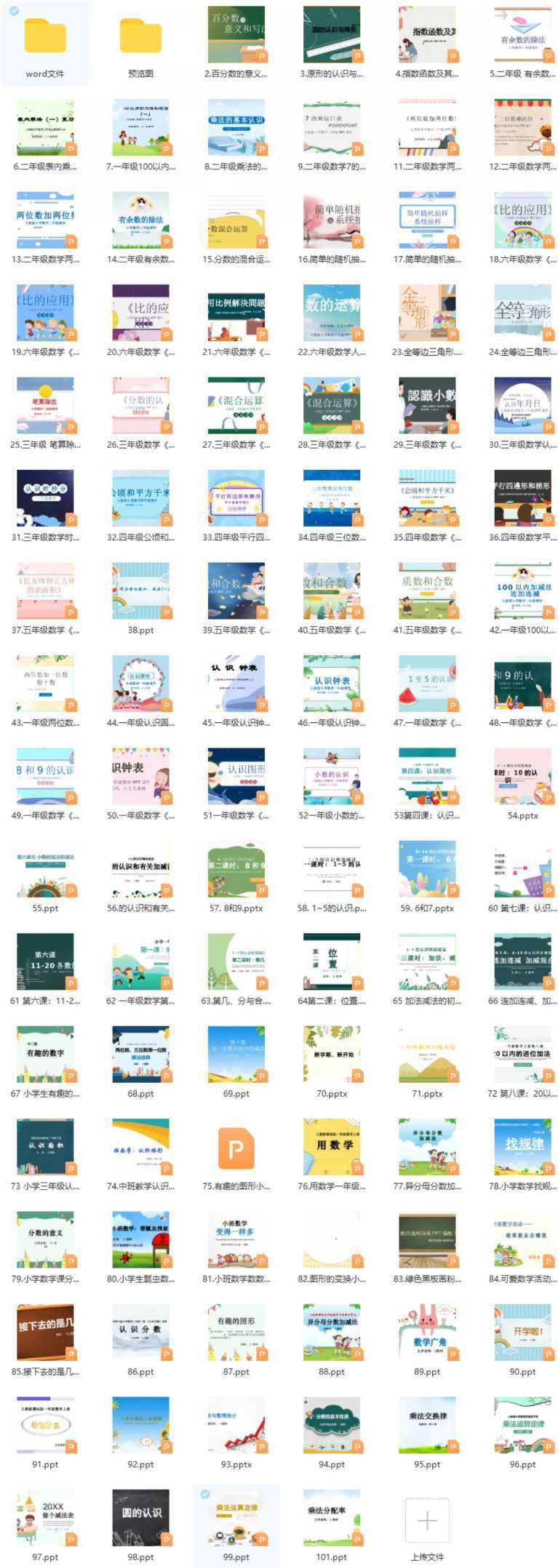Open the 69.ppt file

236,1055
